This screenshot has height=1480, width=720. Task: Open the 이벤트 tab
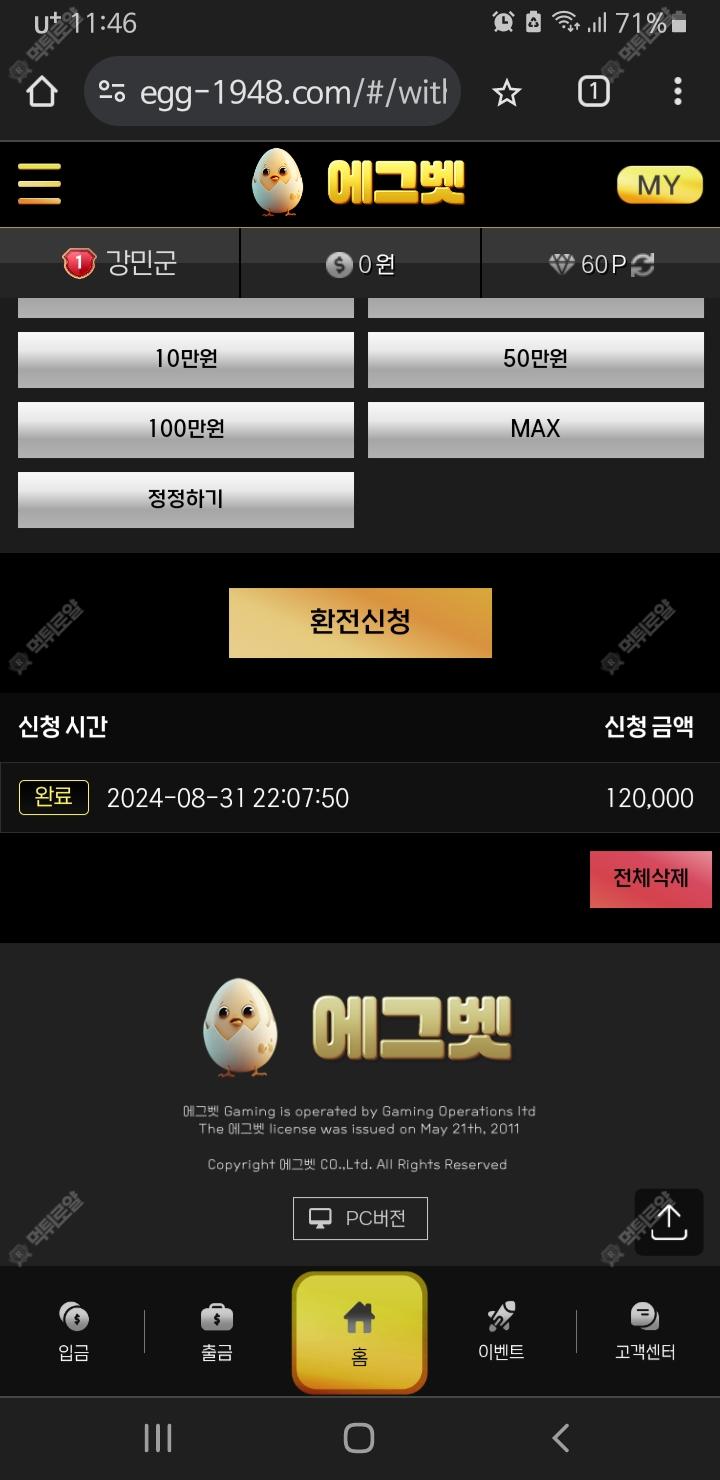501,1332
